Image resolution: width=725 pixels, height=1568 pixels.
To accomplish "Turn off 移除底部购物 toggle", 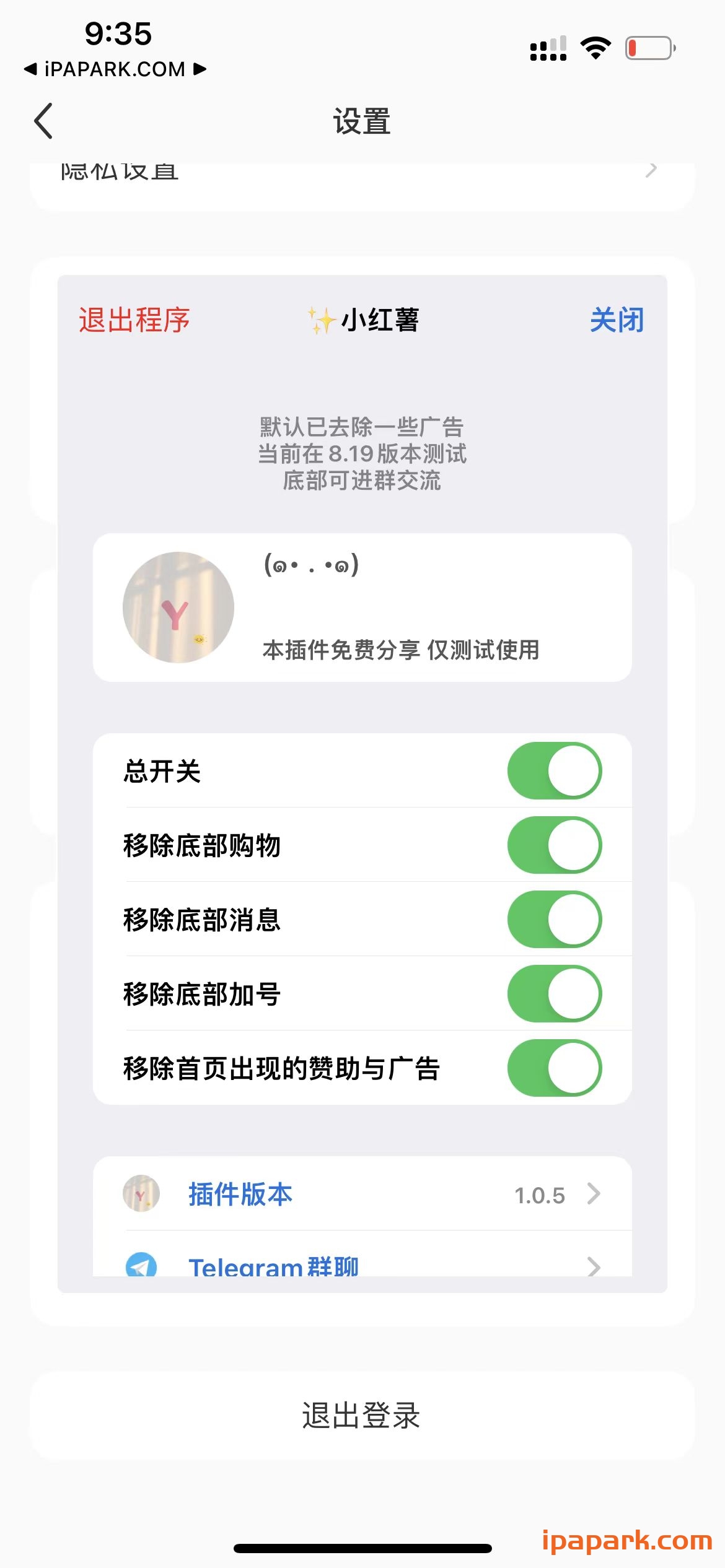I will [554, 845].
